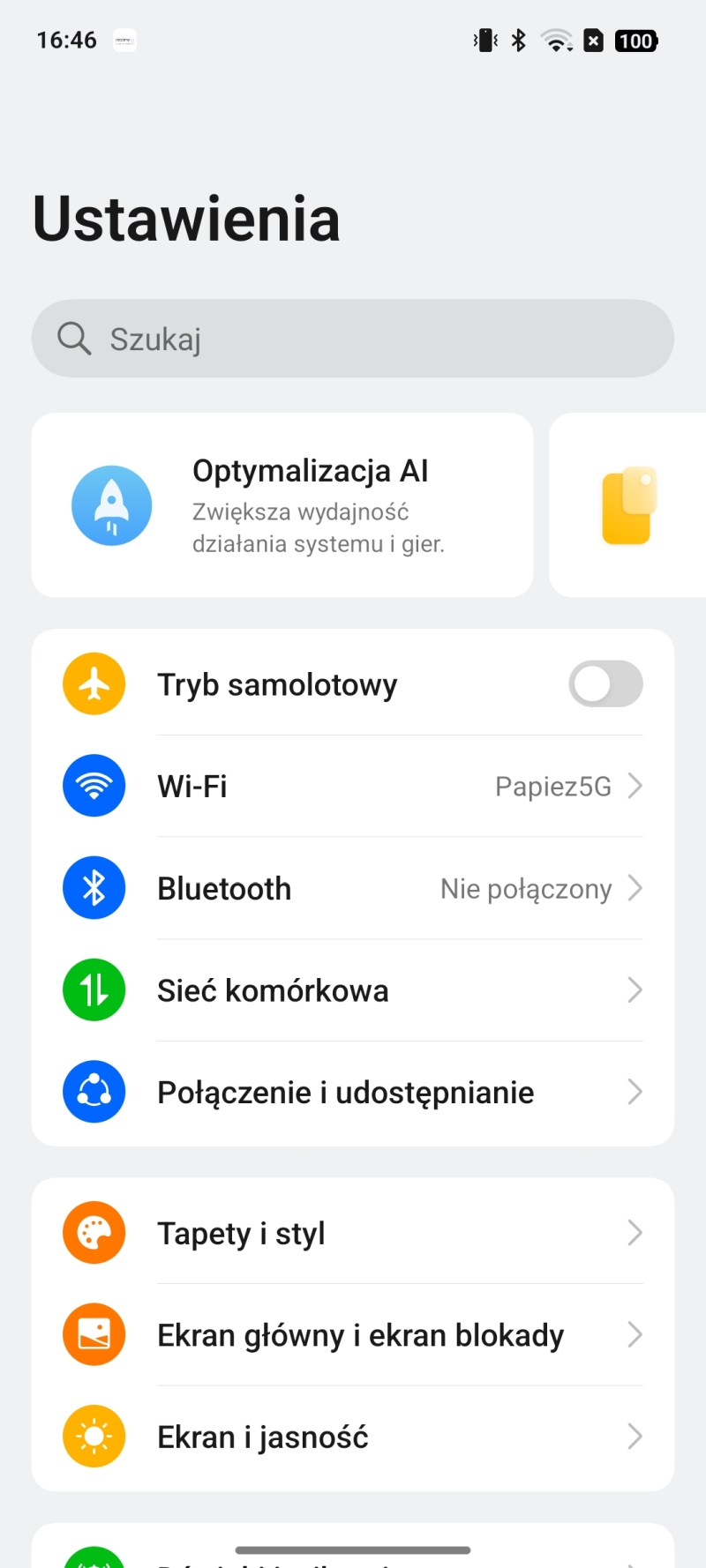Image resolution: width=706 pixels, height=1568 pixels.
Task: Go to Tapety i styl
Action: point(353,1233)
